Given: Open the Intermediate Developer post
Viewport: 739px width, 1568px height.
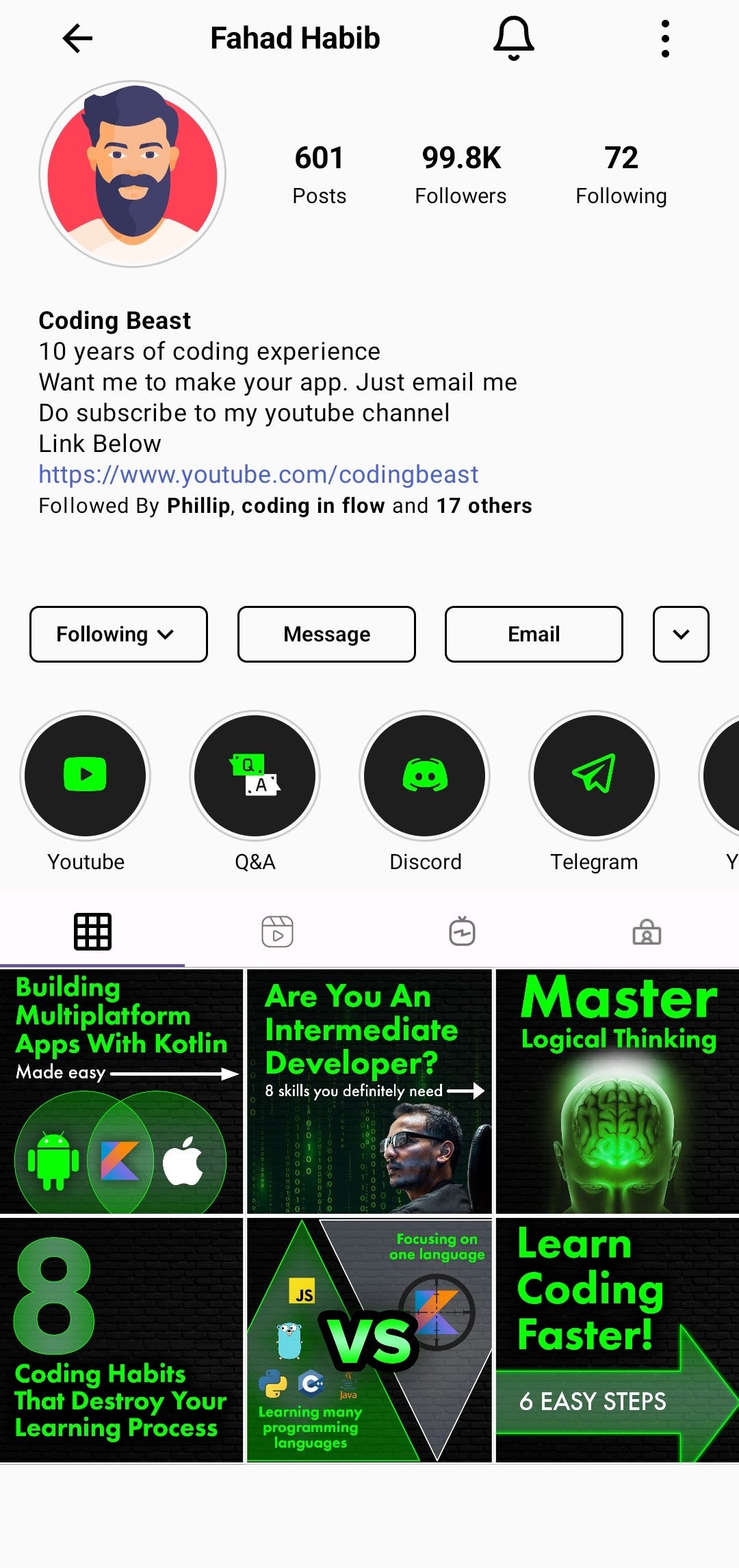Looking at the screenshot, I should pos(369,1091).
